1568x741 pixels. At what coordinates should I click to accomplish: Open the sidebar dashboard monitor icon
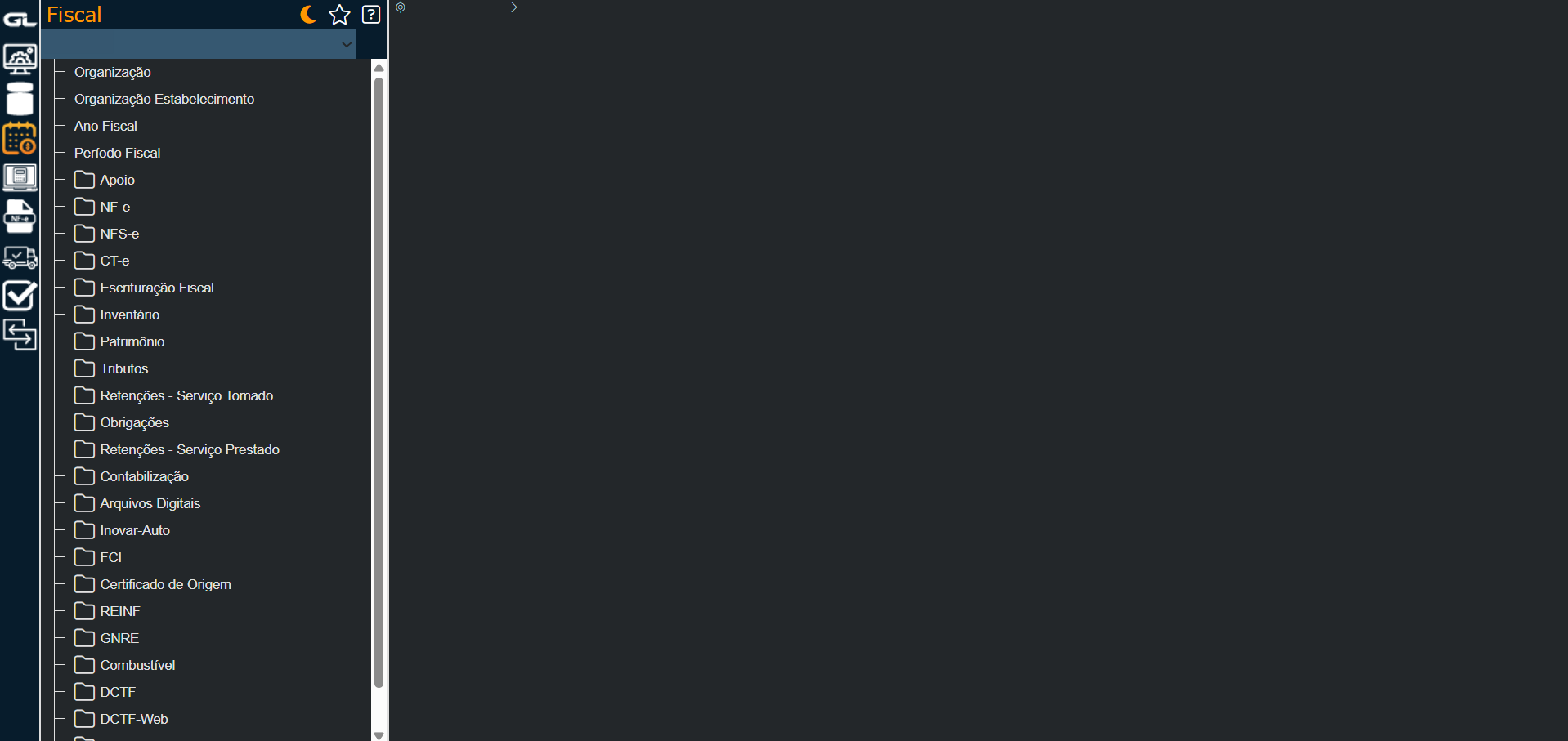[20, 59]
